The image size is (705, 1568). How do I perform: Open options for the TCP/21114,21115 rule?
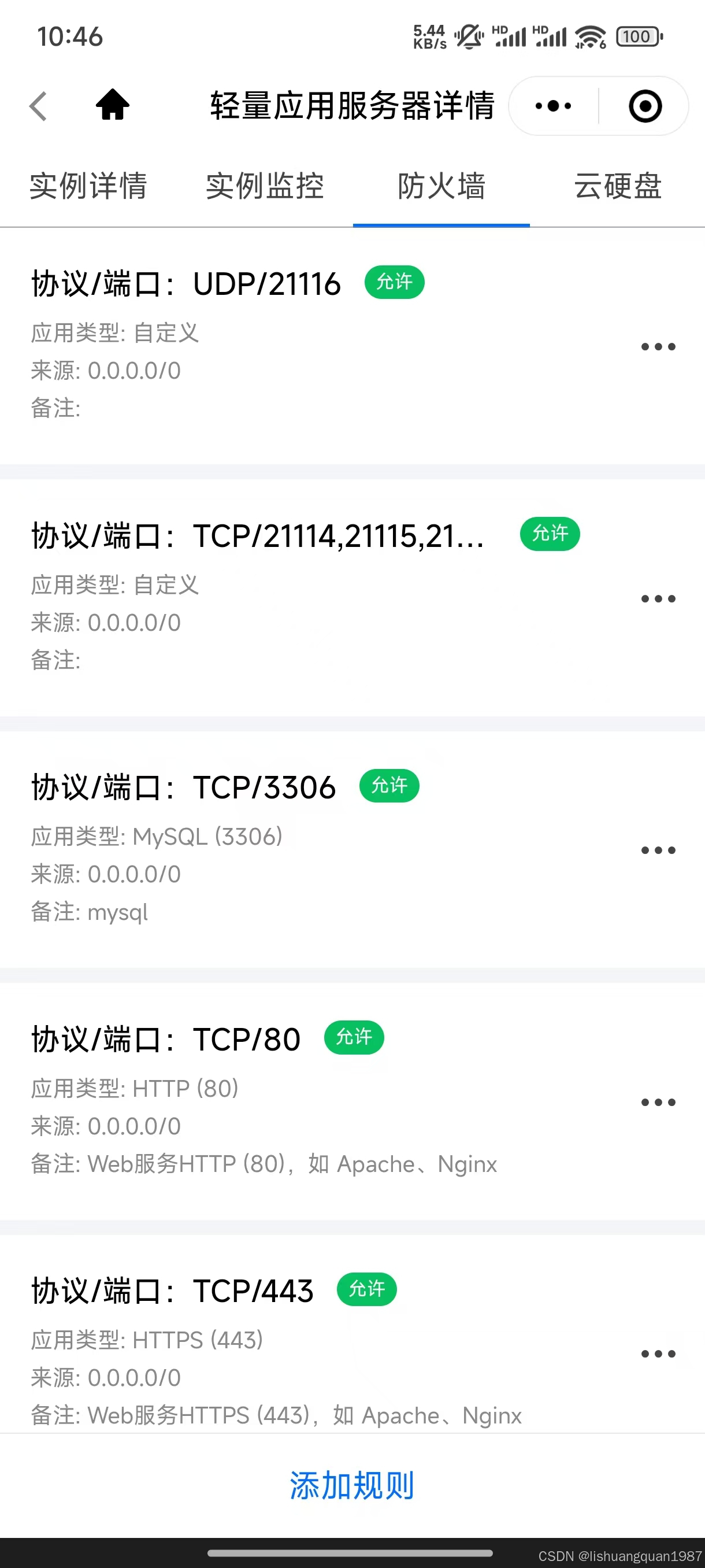[658, 599]
